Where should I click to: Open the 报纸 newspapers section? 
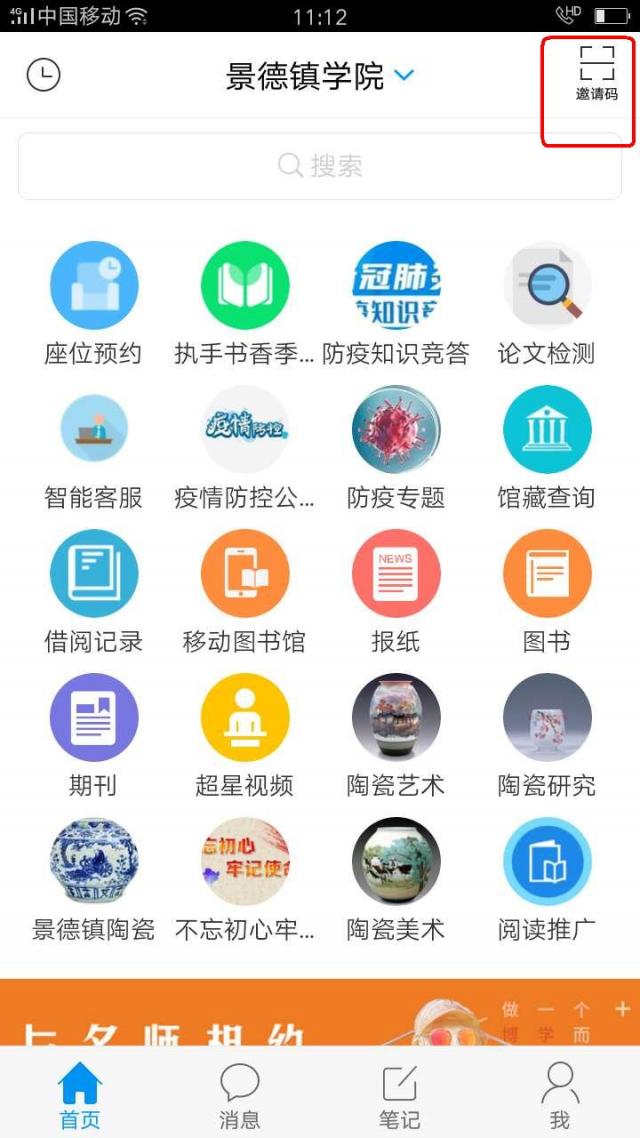(x=396, y=574)
